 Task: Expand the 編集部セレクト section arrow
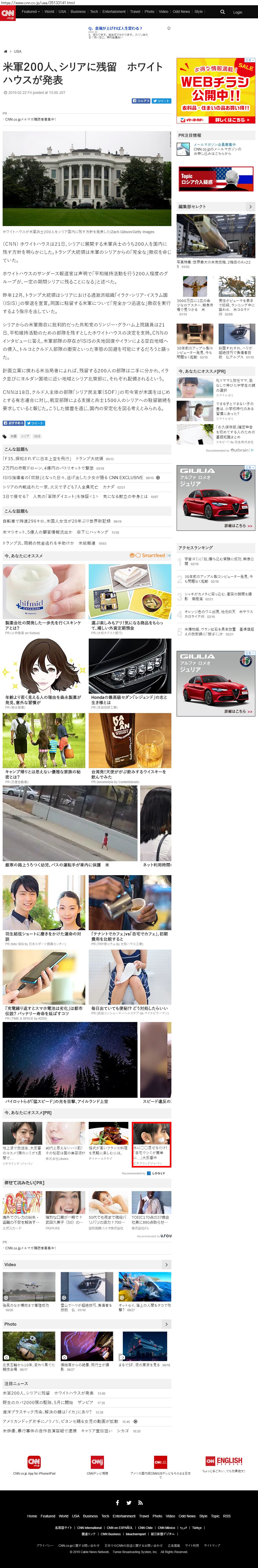[x=250, y=207]
